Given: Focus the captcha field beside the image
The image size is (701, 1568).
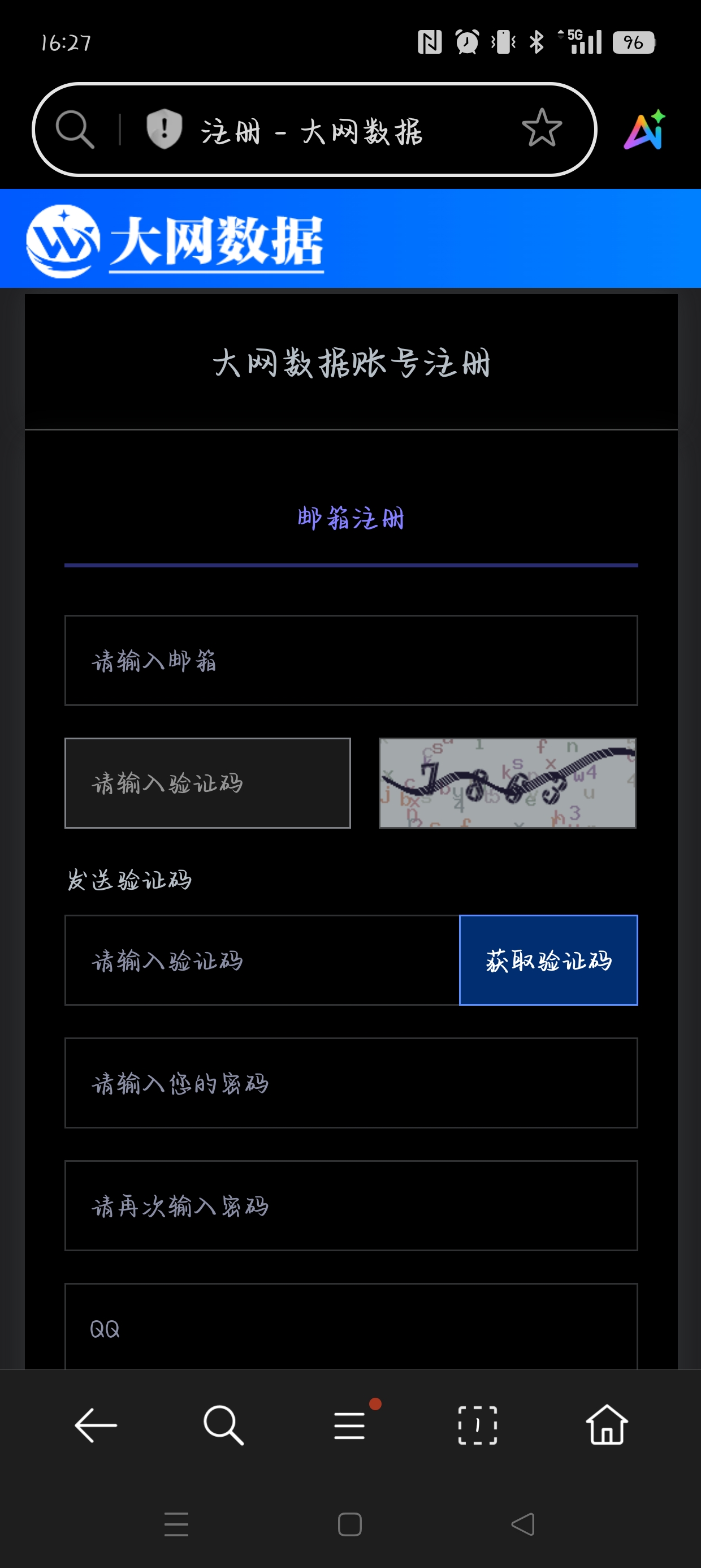Looking at the screenshot, I should [207, 783].
